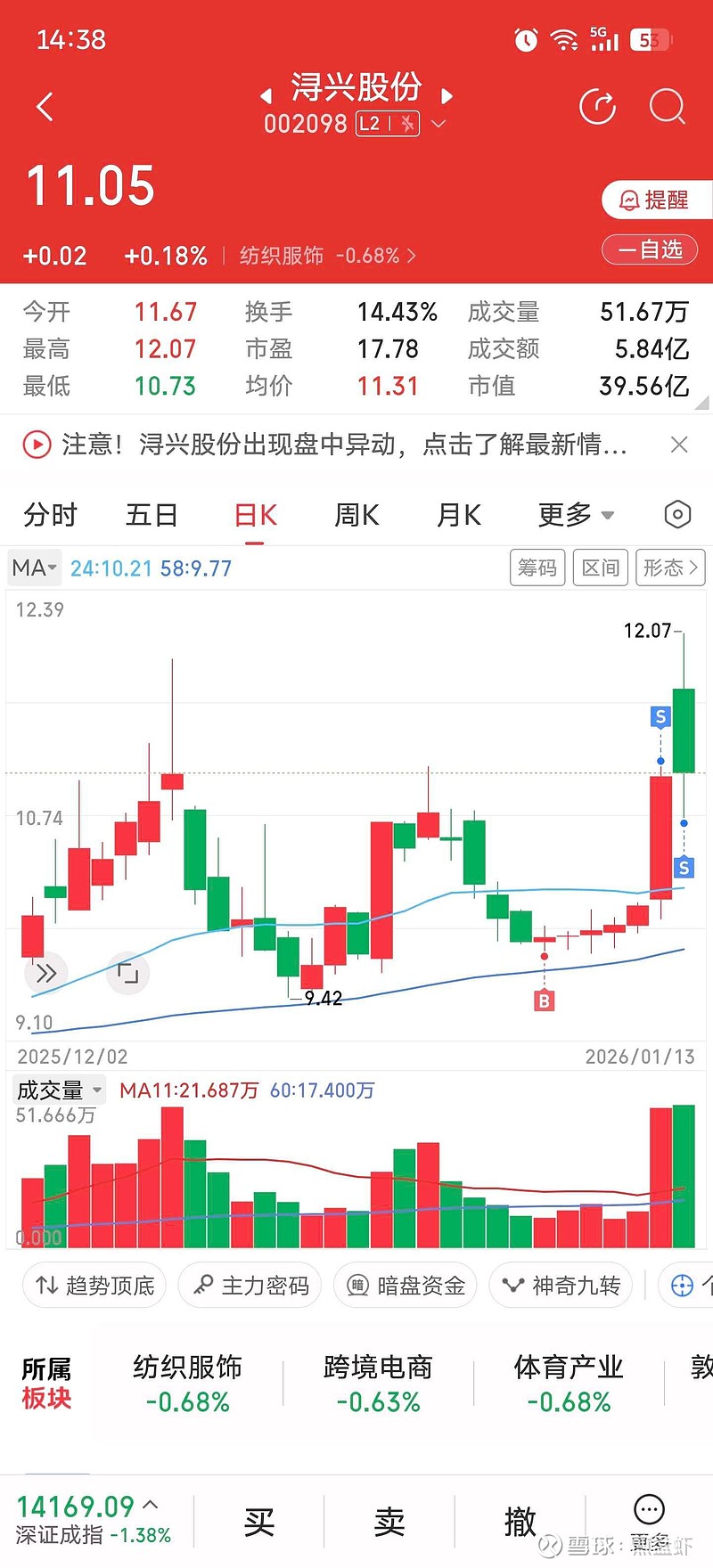Toggle the 区间 range selection mode
The height and width of the screenshot is (1568, 713).
point(600,568)
